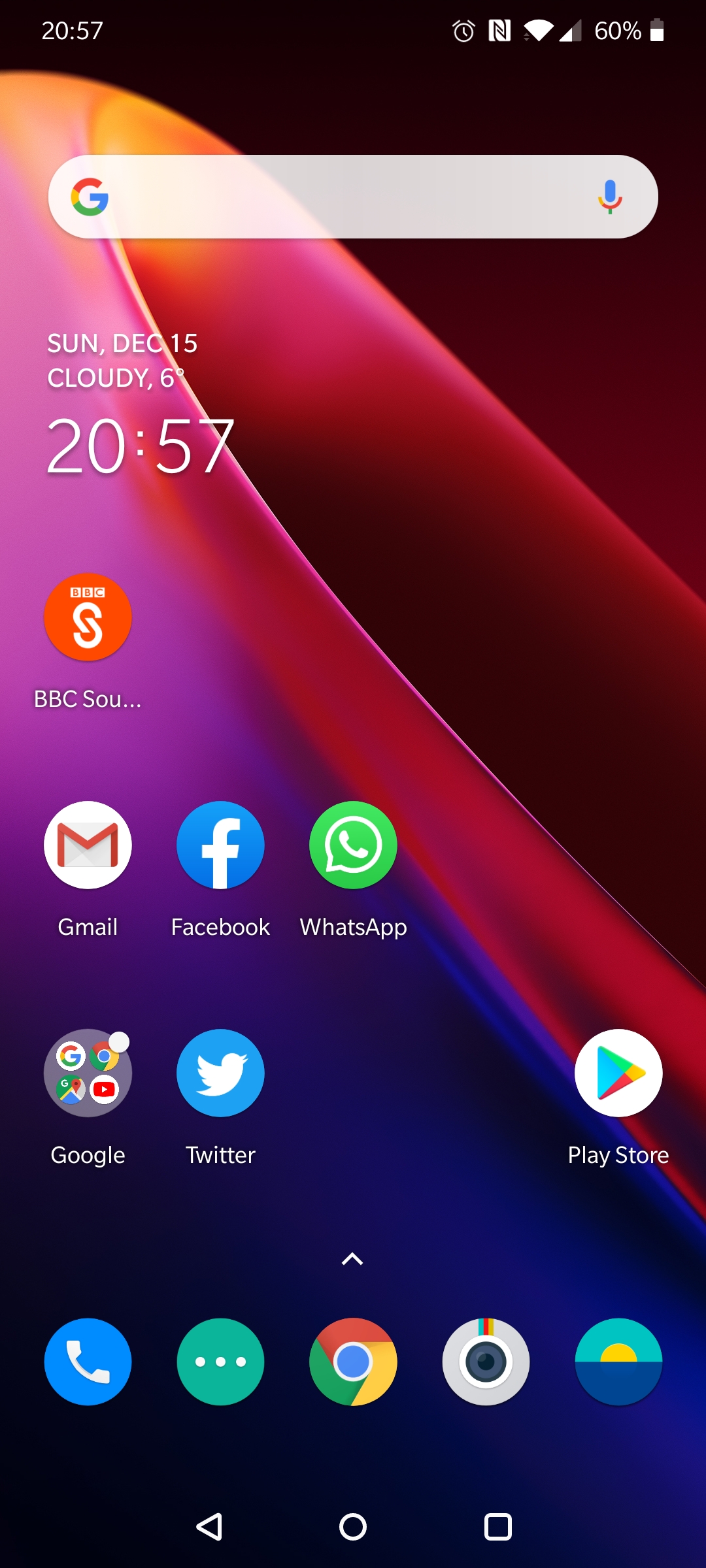The image size is (706, 1568).
Task: Tap the system back button
Action: click(209, 1527)
